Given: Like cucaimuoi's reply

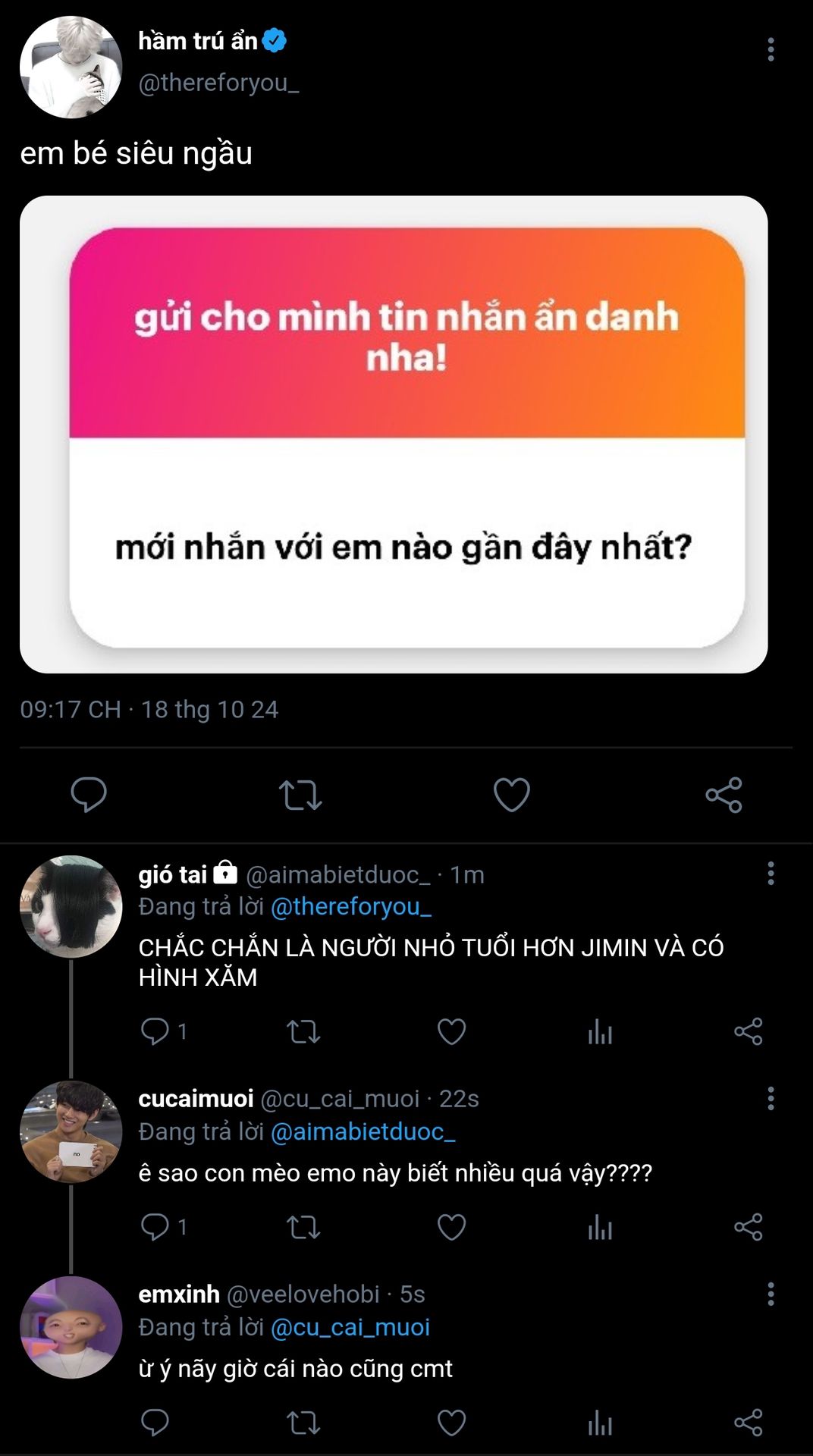Looking at the screenshot, I should point(451,1227).
